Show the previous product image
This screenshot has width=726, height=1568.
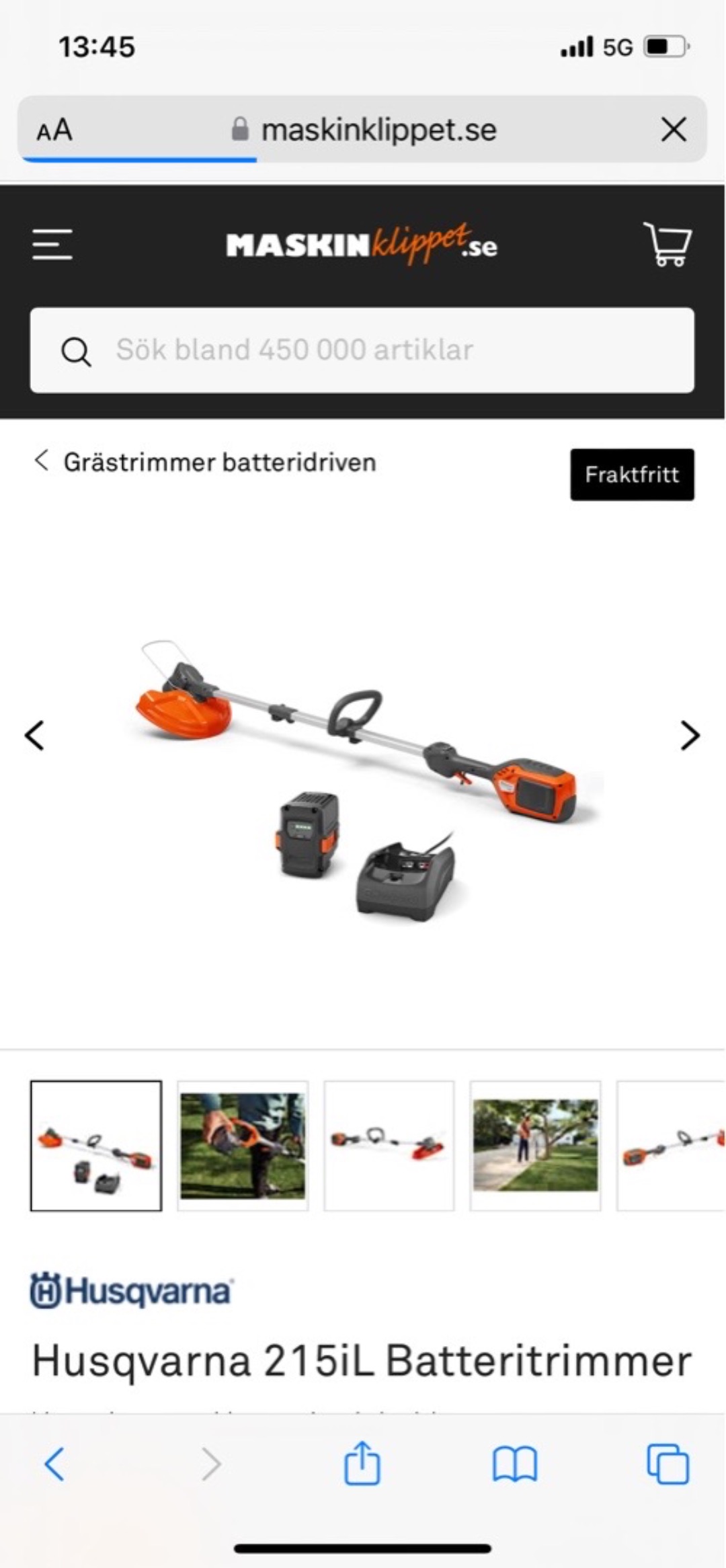35,735
